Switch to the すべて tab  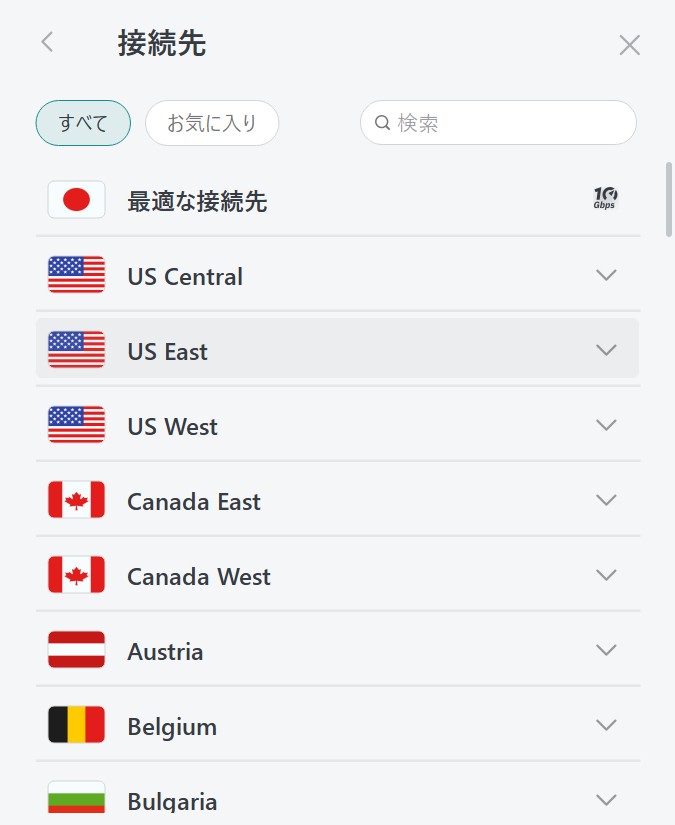click(x=83, y=123)
